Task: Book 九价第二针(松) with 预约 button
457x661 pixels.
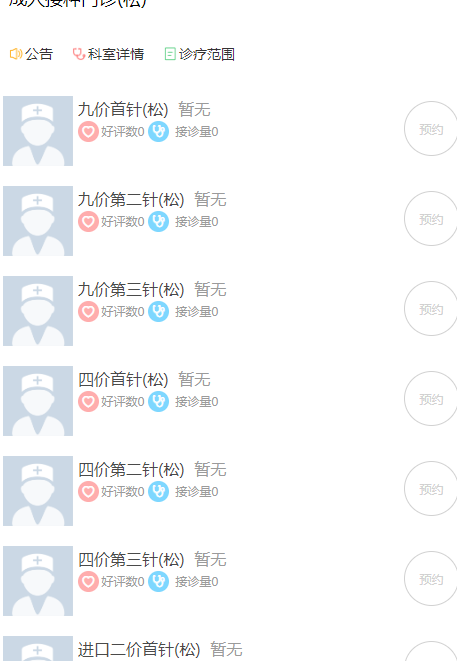Action: (430, 218)
